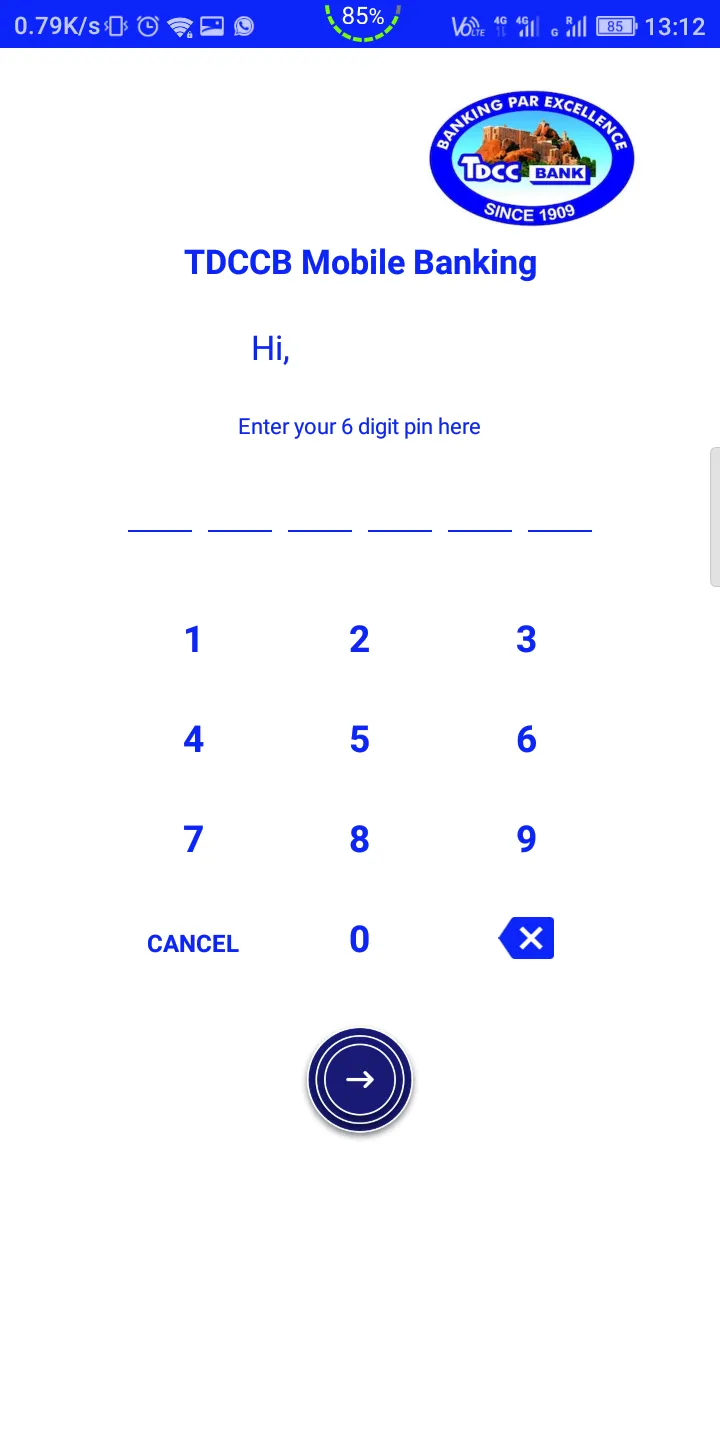This screenshot has width=720, height=1440.
Task: Tap the backspace delete icon
Action: [526, 938]
